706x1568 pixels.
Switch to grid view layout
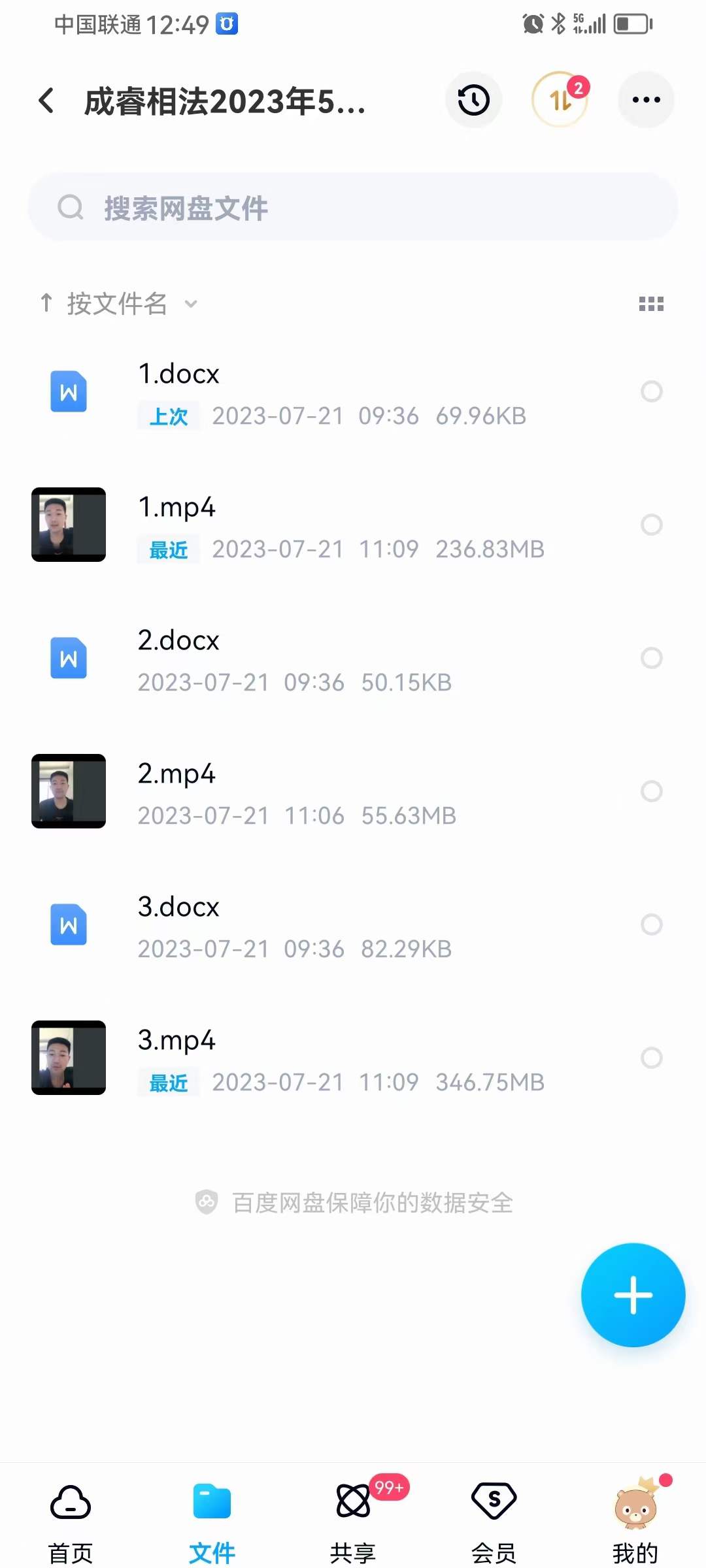pyautogui.click(x=651, y=304)
